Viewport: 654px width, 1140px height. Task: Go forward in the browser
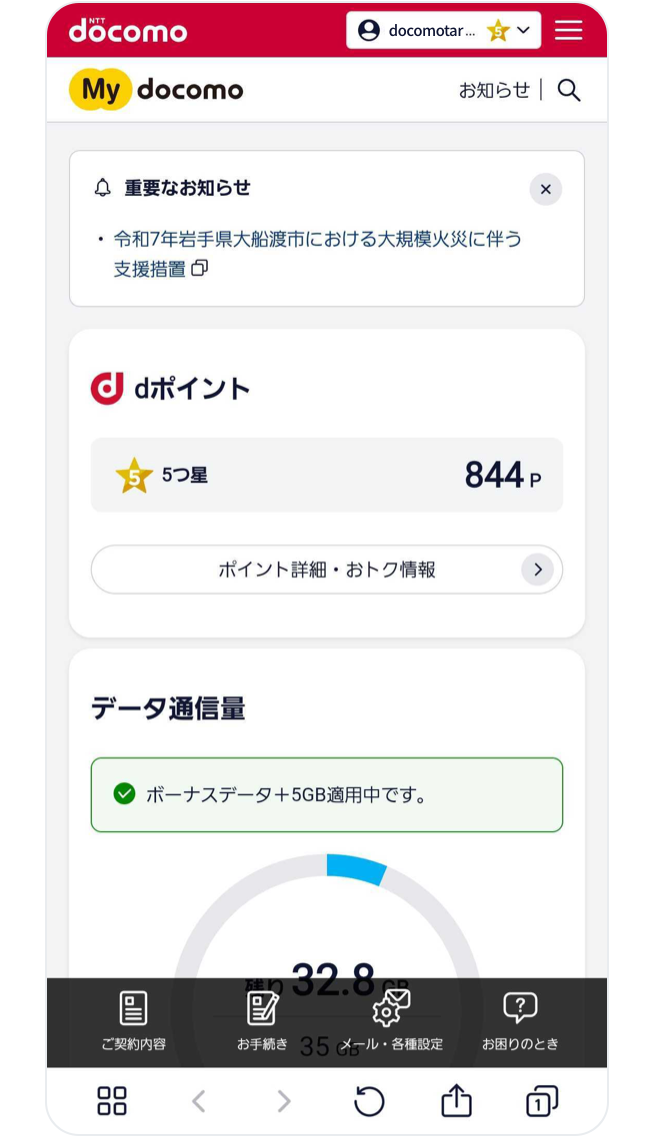(284, 1101)
